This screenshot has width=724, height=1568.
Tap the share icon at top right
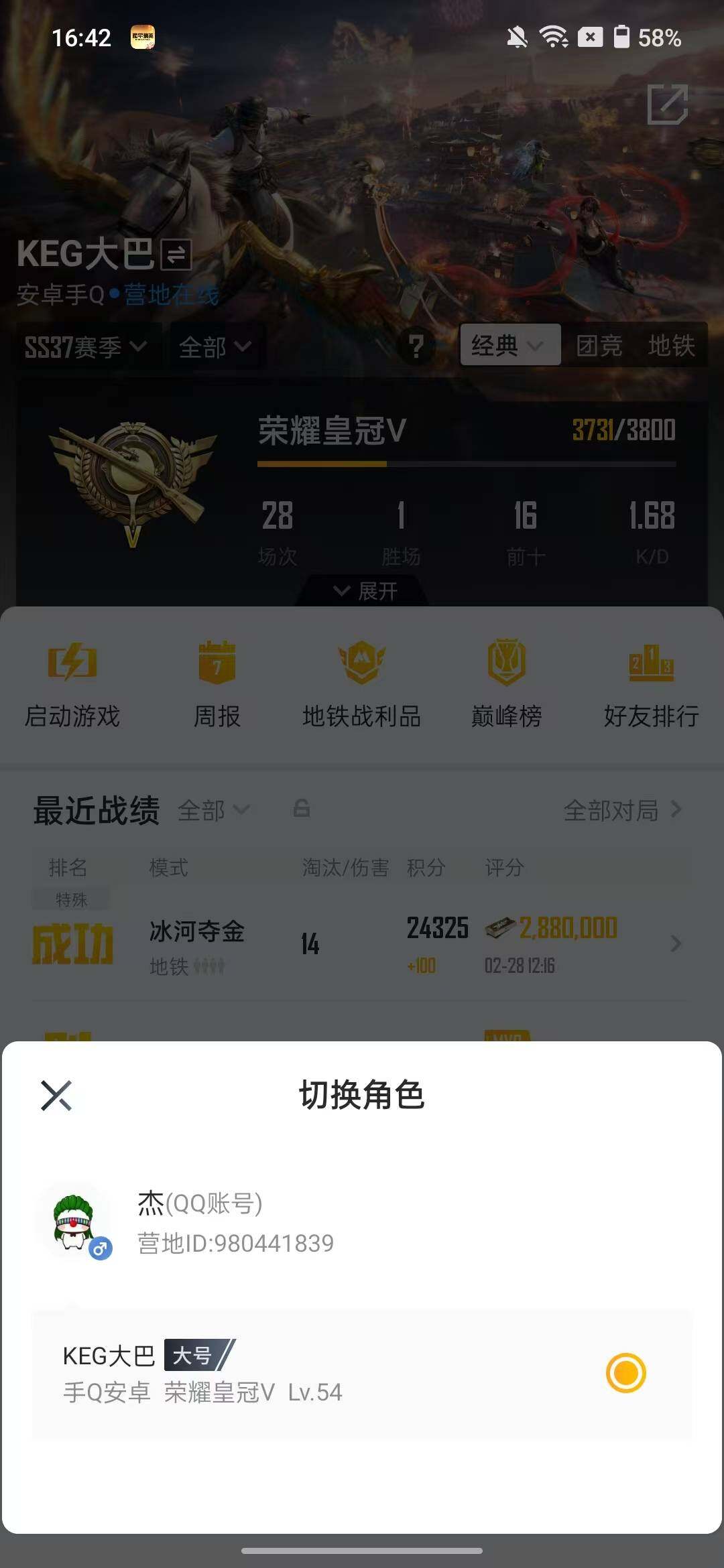[x=668, y=104]
